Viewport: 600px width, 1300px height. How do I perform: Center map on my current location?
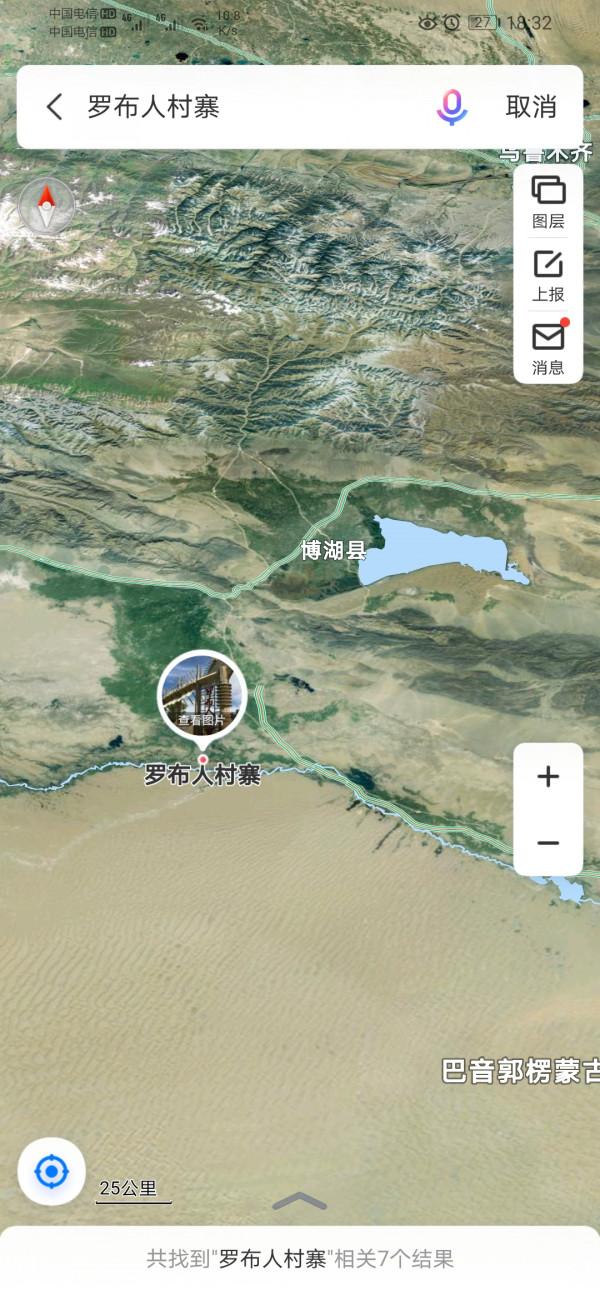(52, 1171)
